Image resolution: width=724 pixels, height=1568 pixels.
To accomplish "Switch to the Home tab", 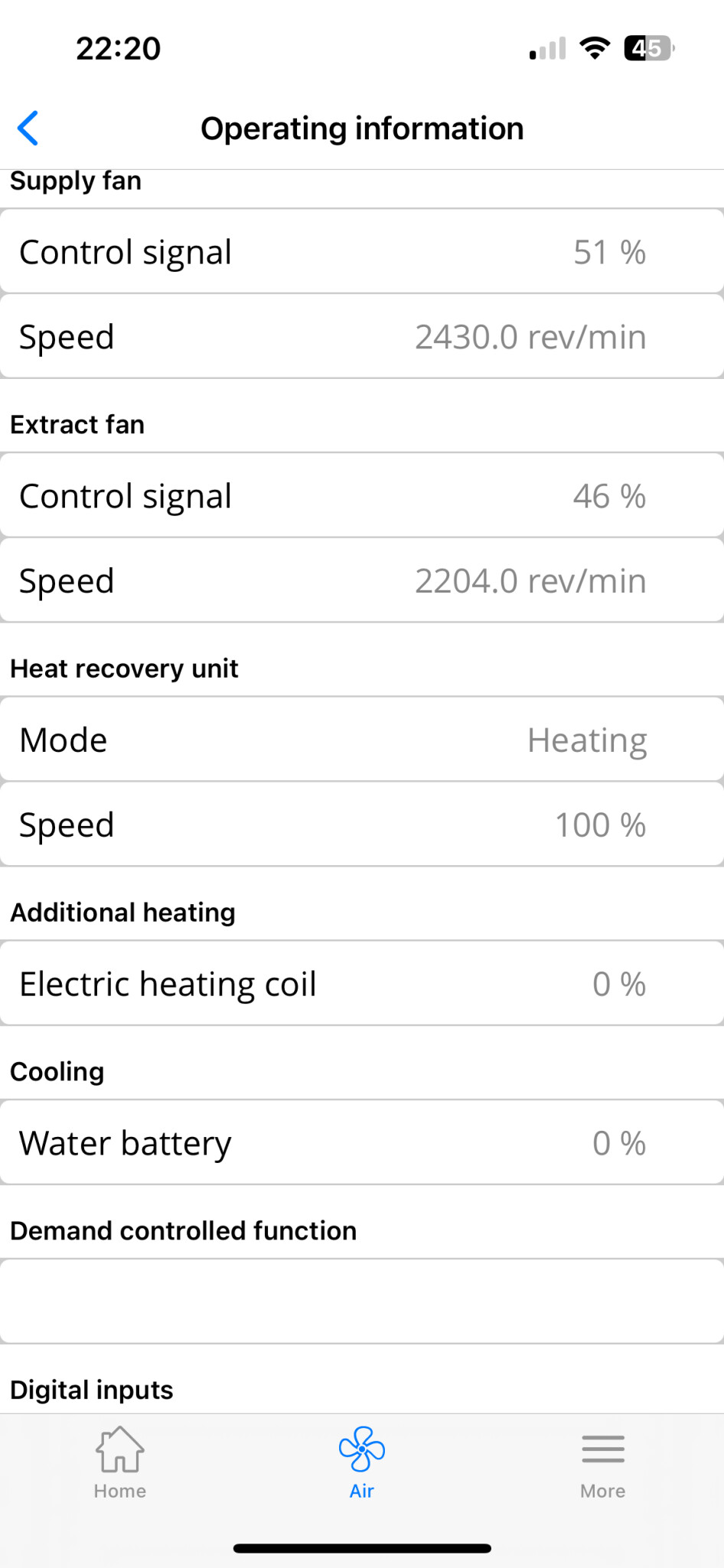I will (x=120, y=1462).
